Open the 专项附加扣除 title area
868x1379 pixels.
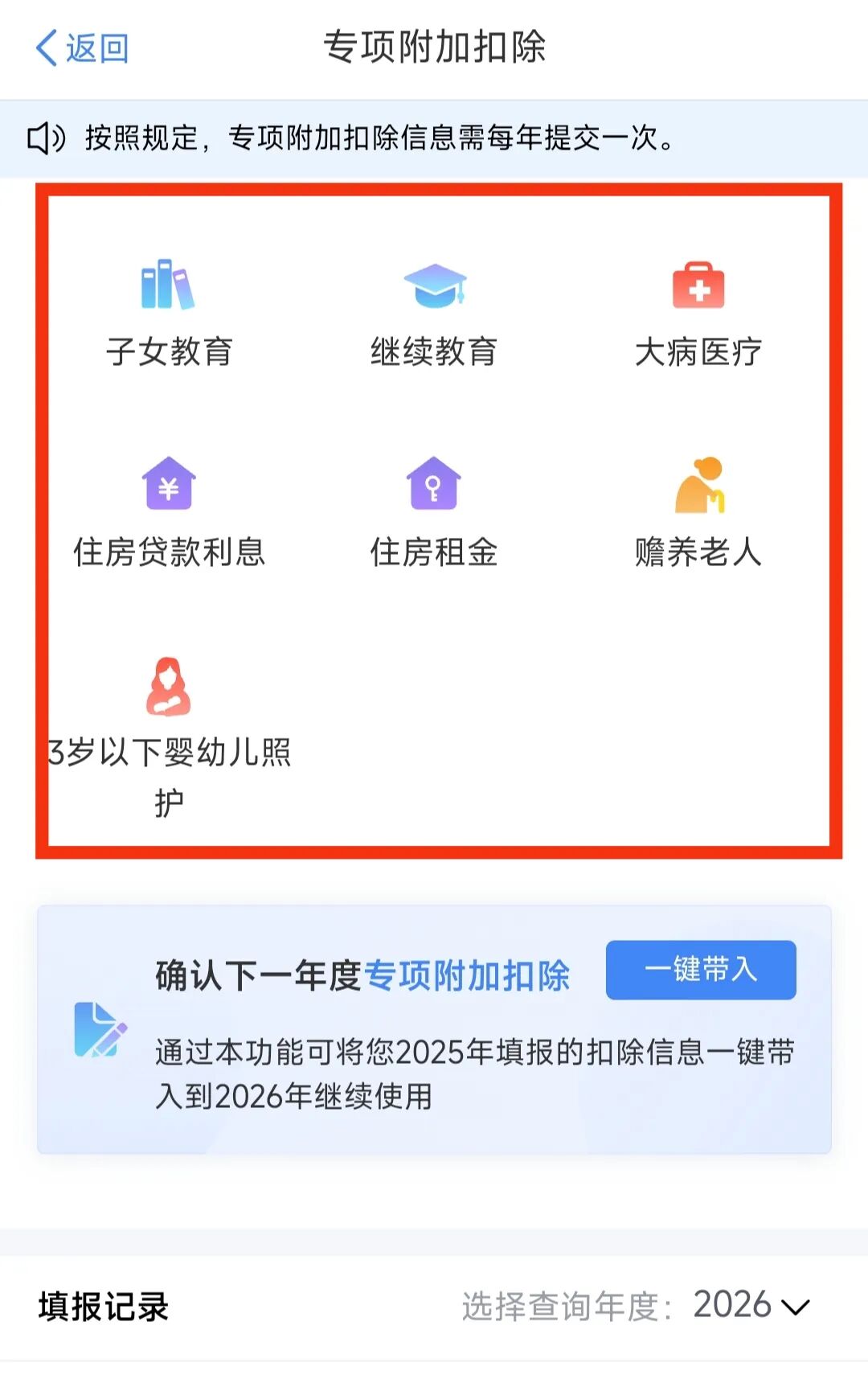pos(434,48)
